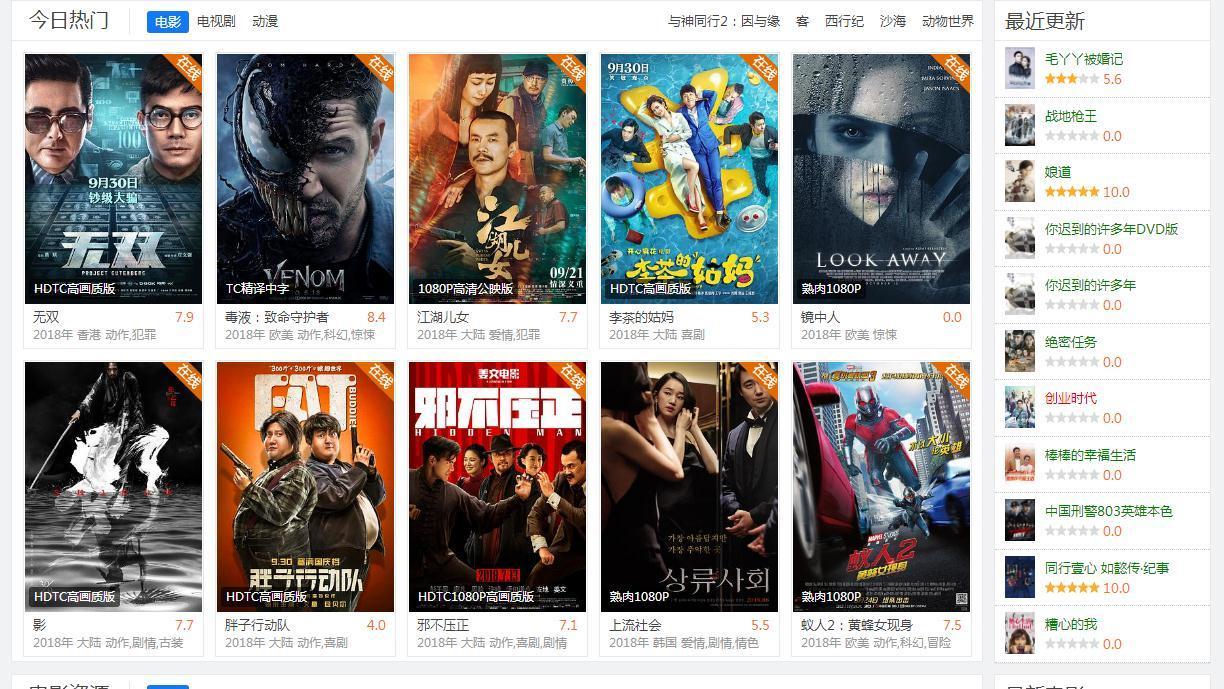
Task: Open the 西行纪 link
Action: point(844,21)
